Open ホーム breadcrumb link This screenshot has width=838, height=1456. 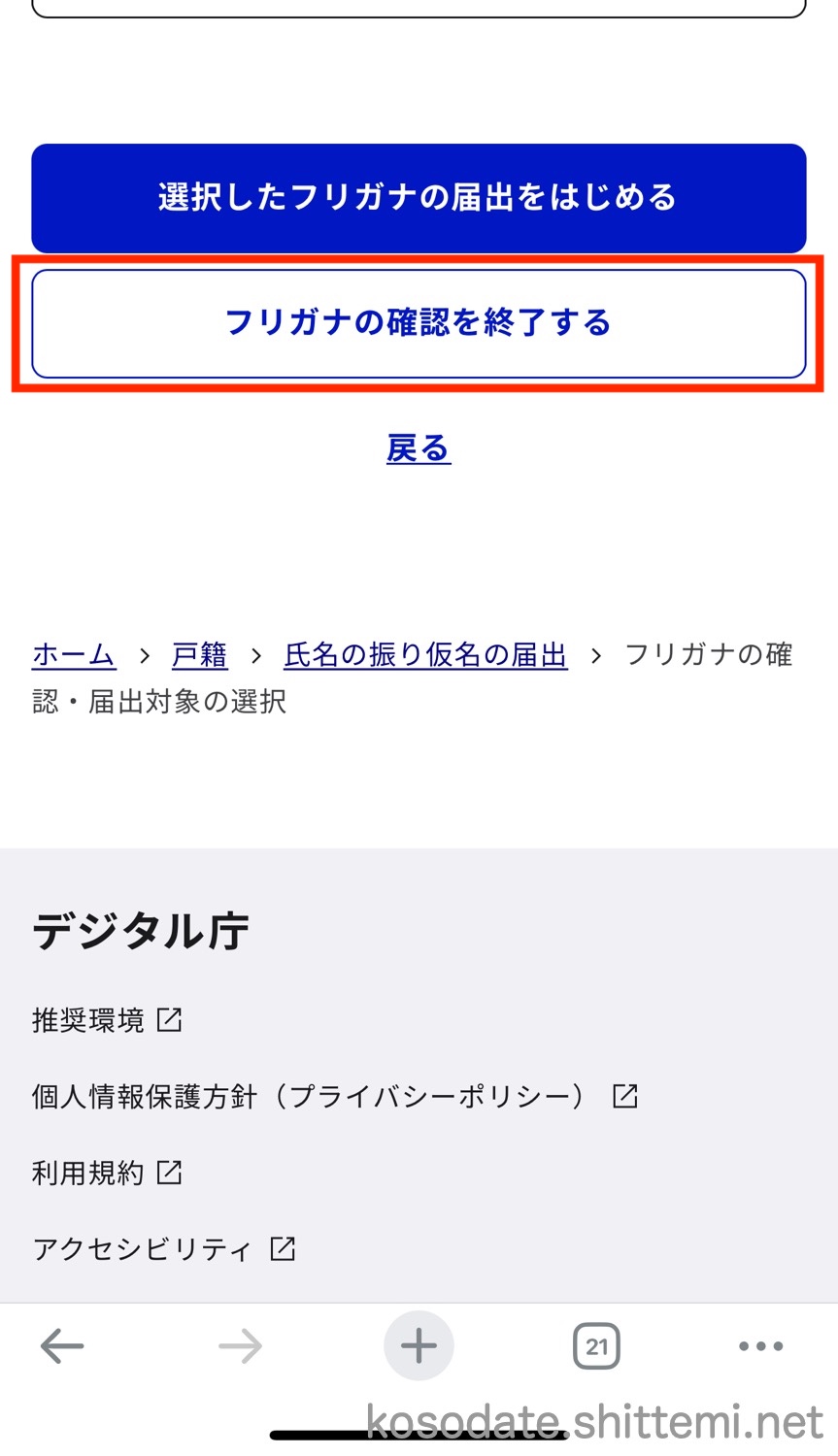tap(74, 655)
